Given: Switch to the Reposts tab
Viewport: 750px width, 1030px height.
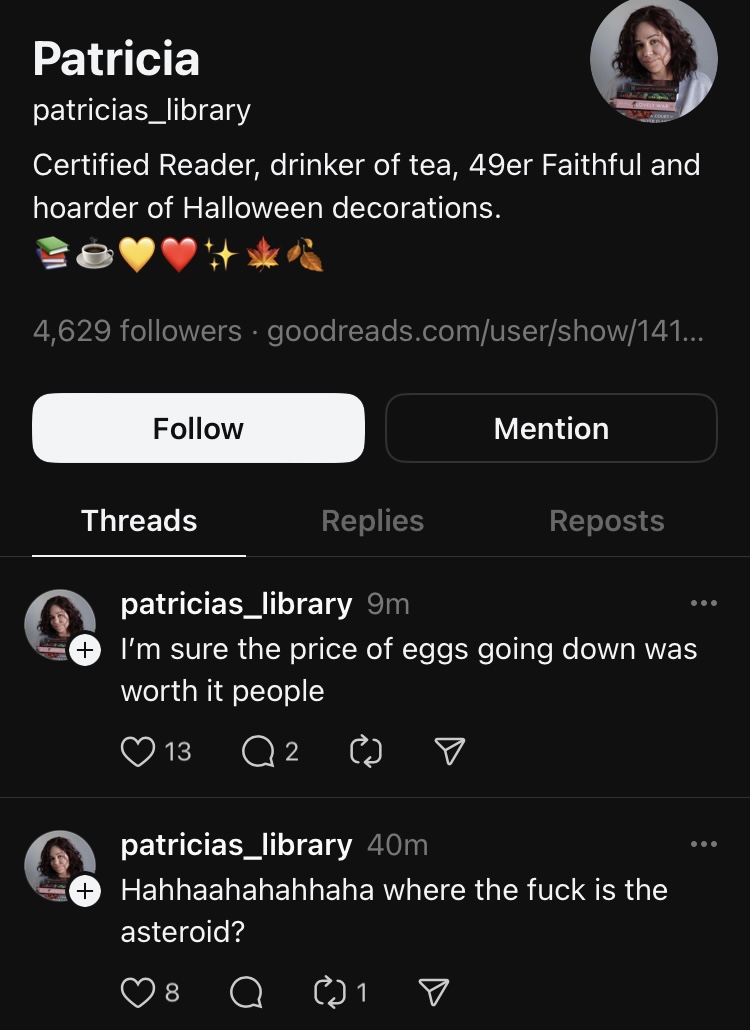Looking at the screenshot, I should (606, 521).
